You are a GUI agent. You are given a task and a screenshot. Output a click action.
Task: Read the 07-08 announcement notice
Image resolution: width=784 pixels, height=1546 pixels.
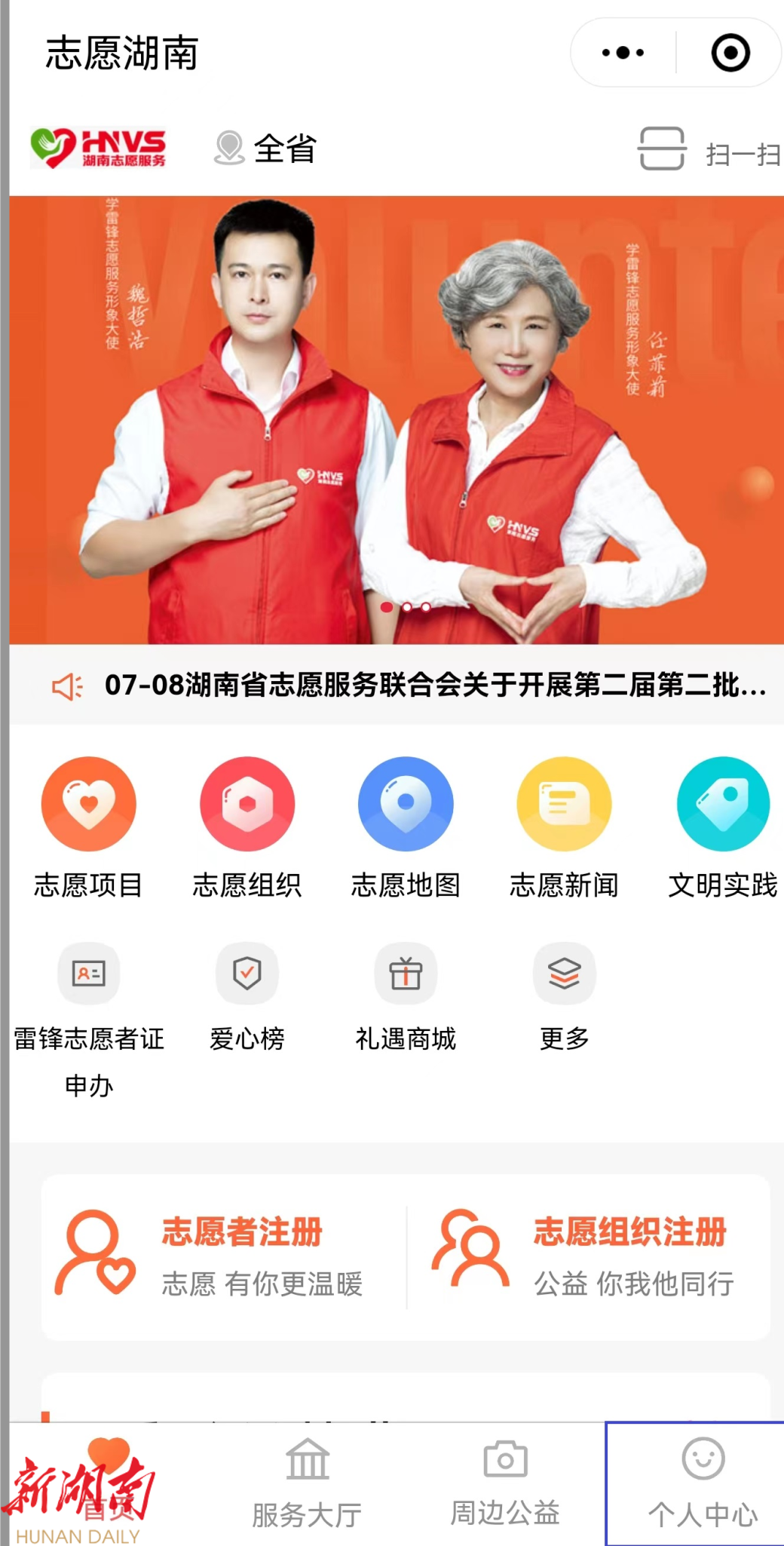pyautogui.click(x=433, y=686)
